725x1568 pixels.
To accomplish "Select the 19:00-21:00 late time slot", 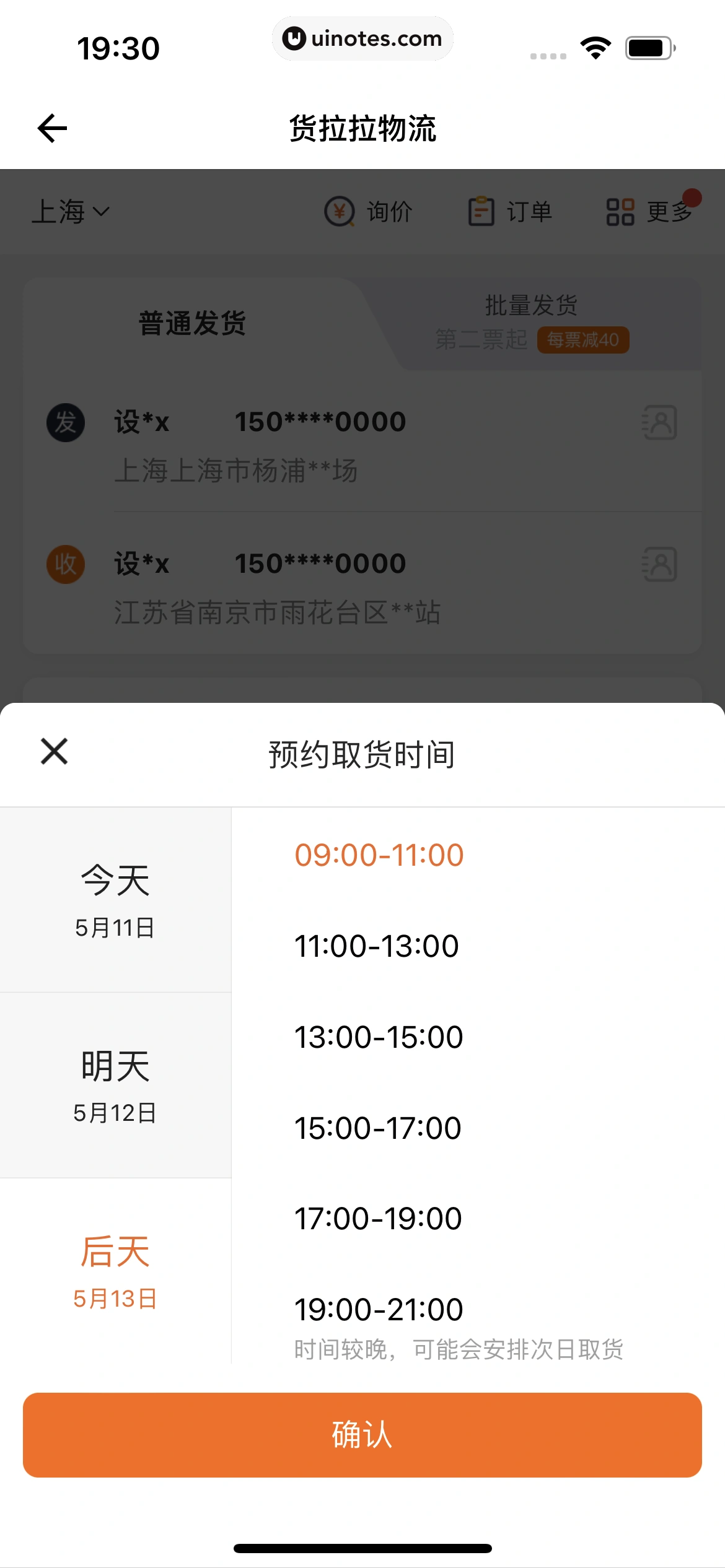I will point(377,1309).
